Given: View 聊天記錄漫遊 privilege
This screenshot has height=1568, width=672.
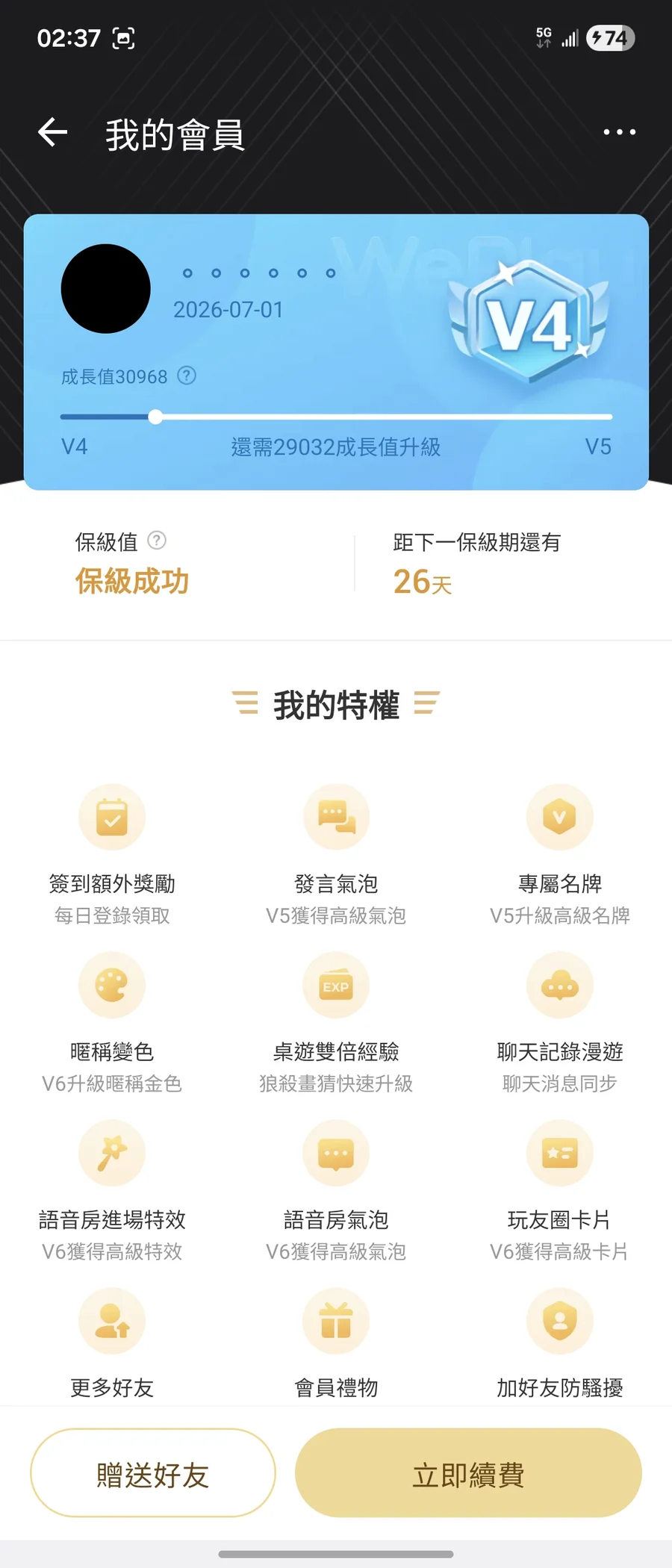Looking at the screenshot, I should click(x=559, y=986).
